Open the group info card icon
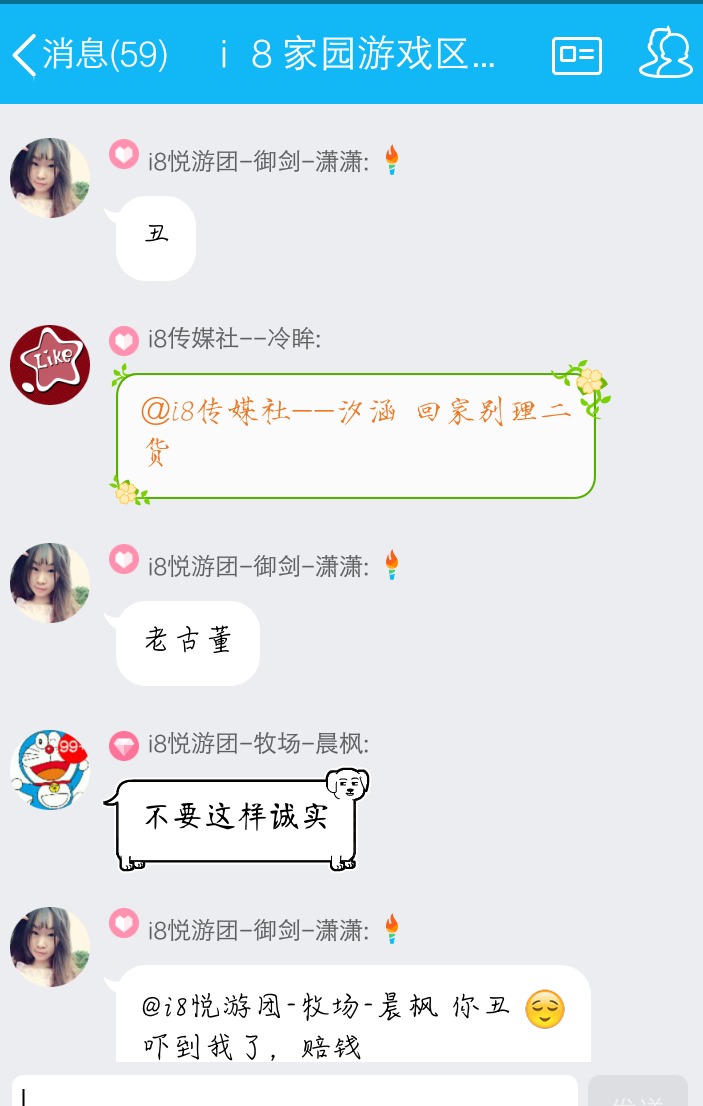 coord(577,55)
